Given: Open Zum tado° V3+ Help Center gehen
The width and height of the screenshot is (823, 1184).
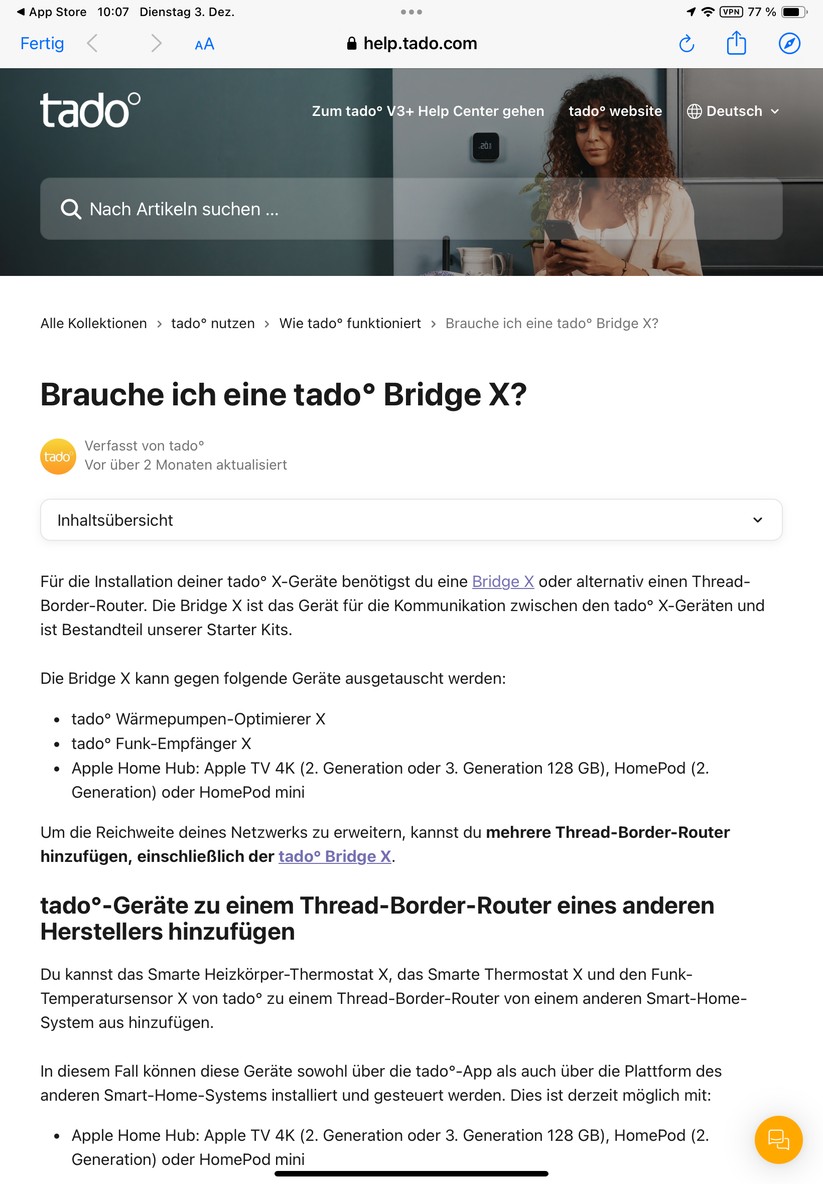Looking at the screenshot, I should (x=428, y=111).
